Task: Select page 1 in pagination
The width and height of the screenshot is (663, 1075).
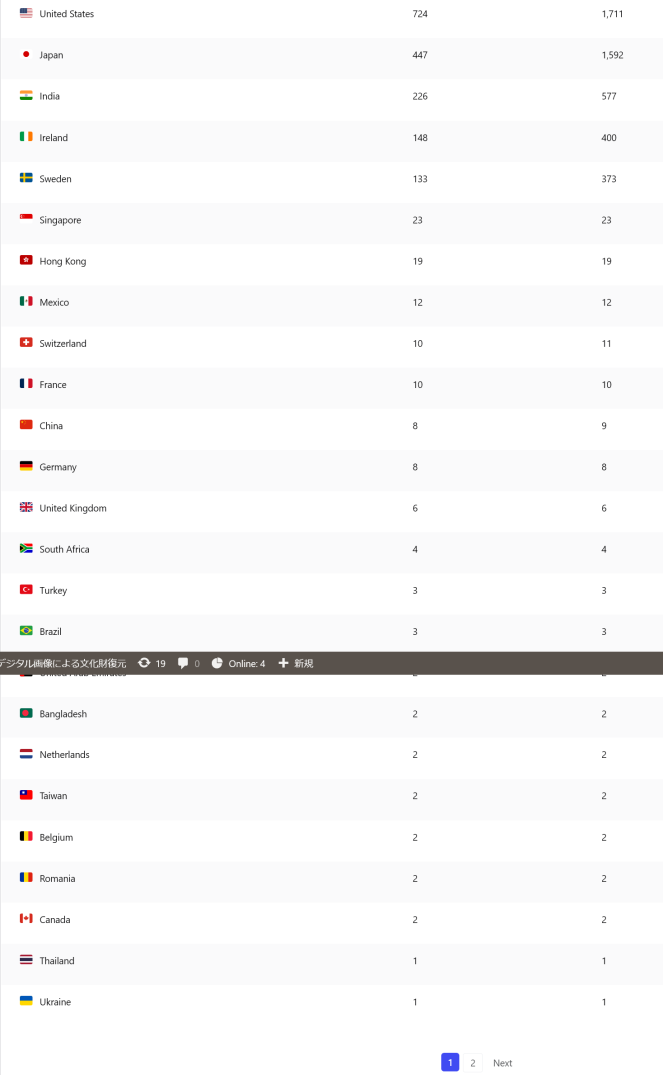Action: click(450, 1063)
